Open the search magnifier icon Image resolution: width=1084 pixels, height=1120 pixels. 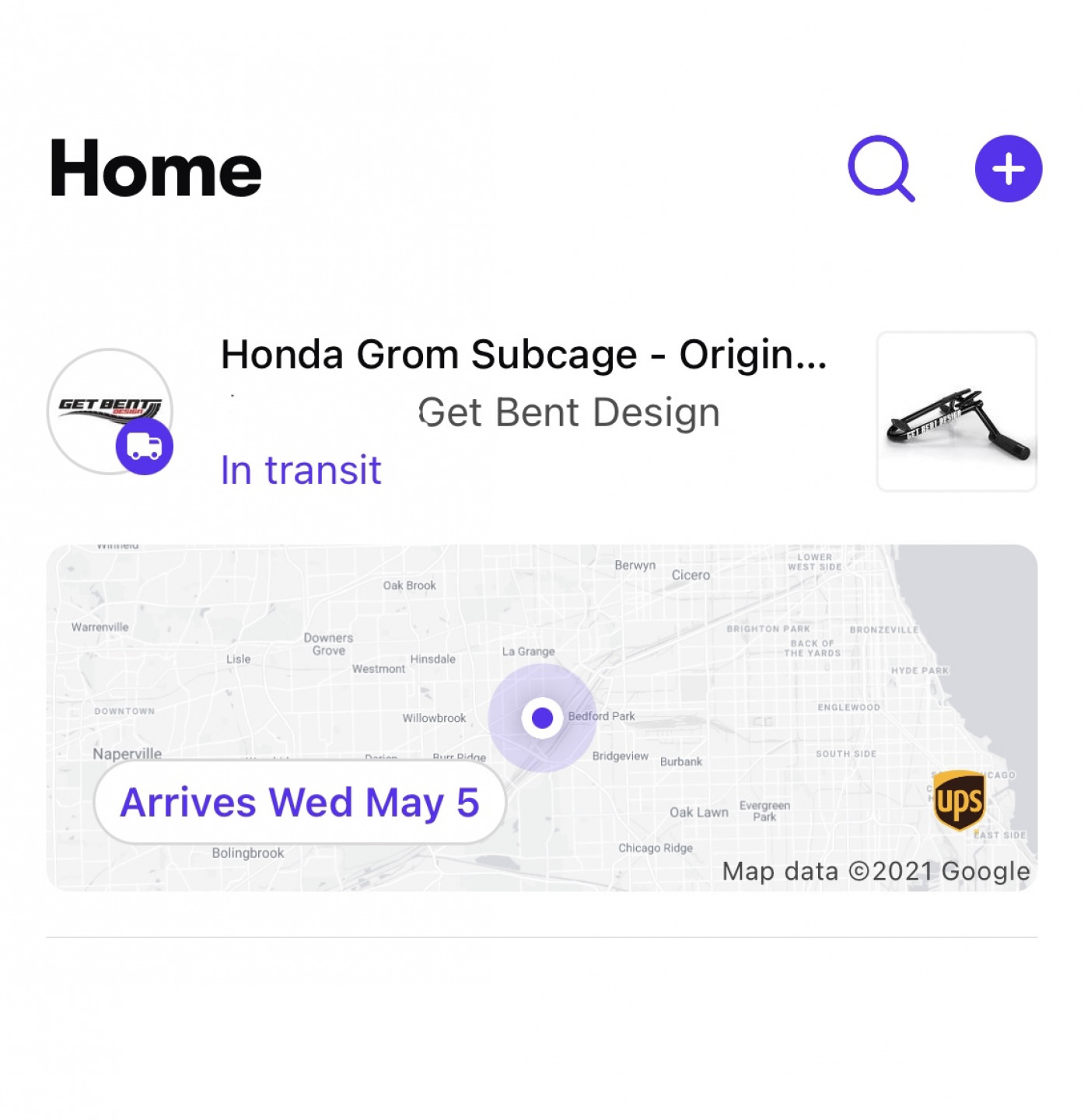[880, 169]
